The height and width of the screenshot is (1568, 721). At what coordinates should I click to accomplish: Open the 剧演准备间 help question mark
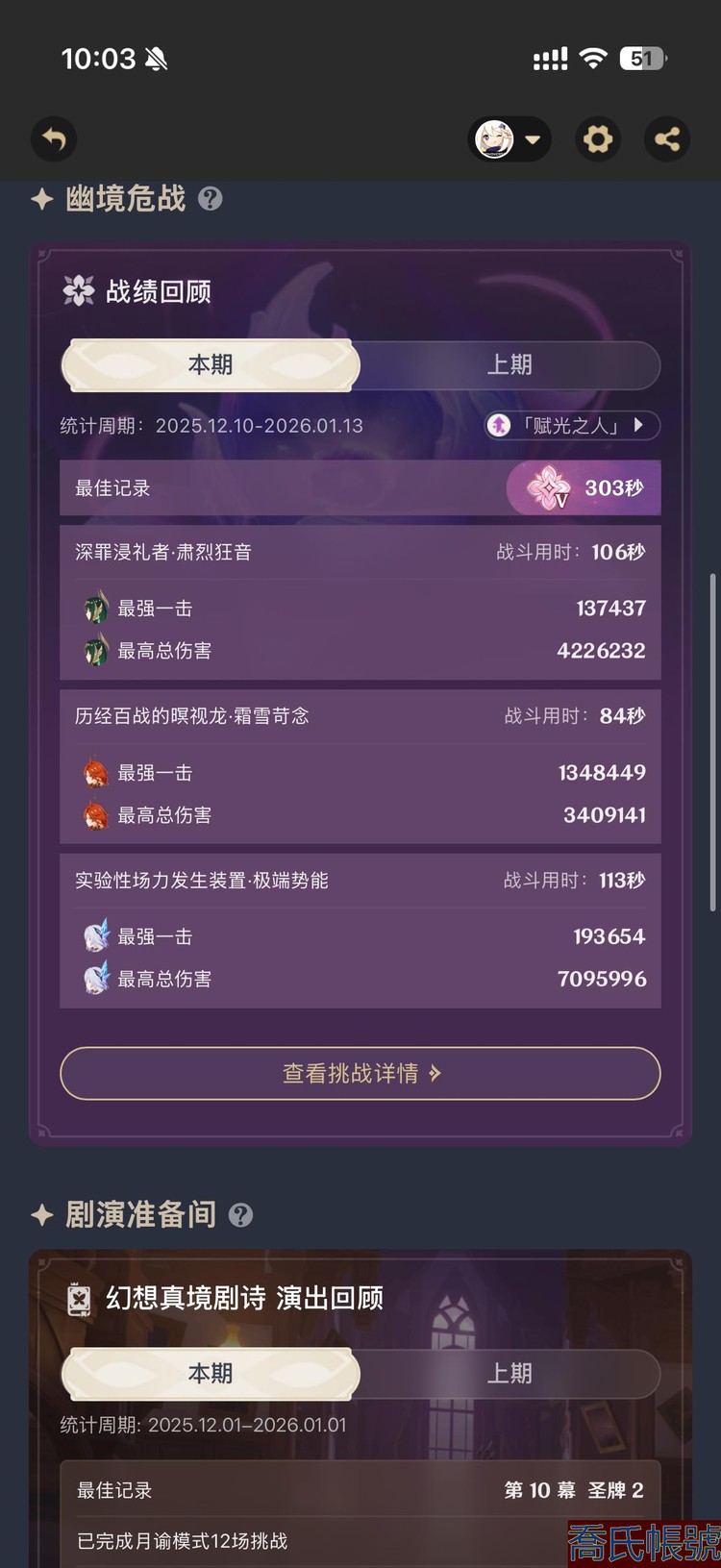click(241, 1215)
